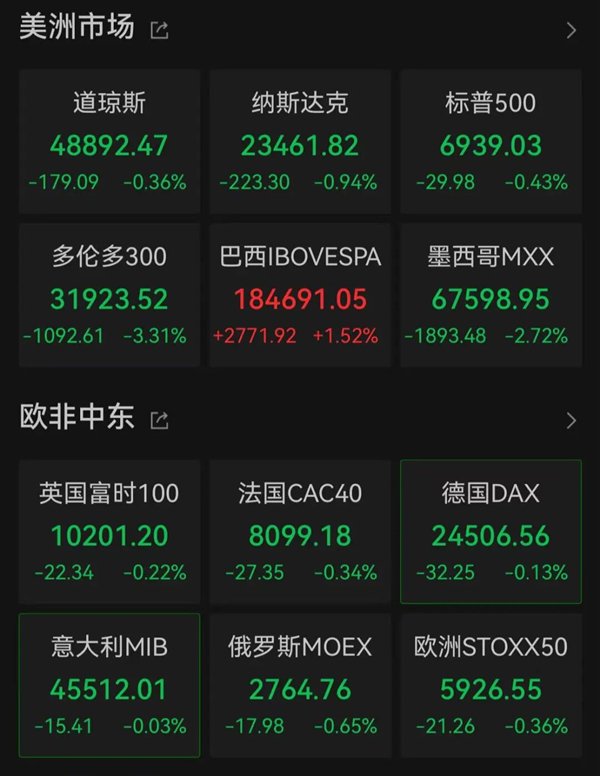Expand the 美洲市场 section chevron

tap(571, 30)
